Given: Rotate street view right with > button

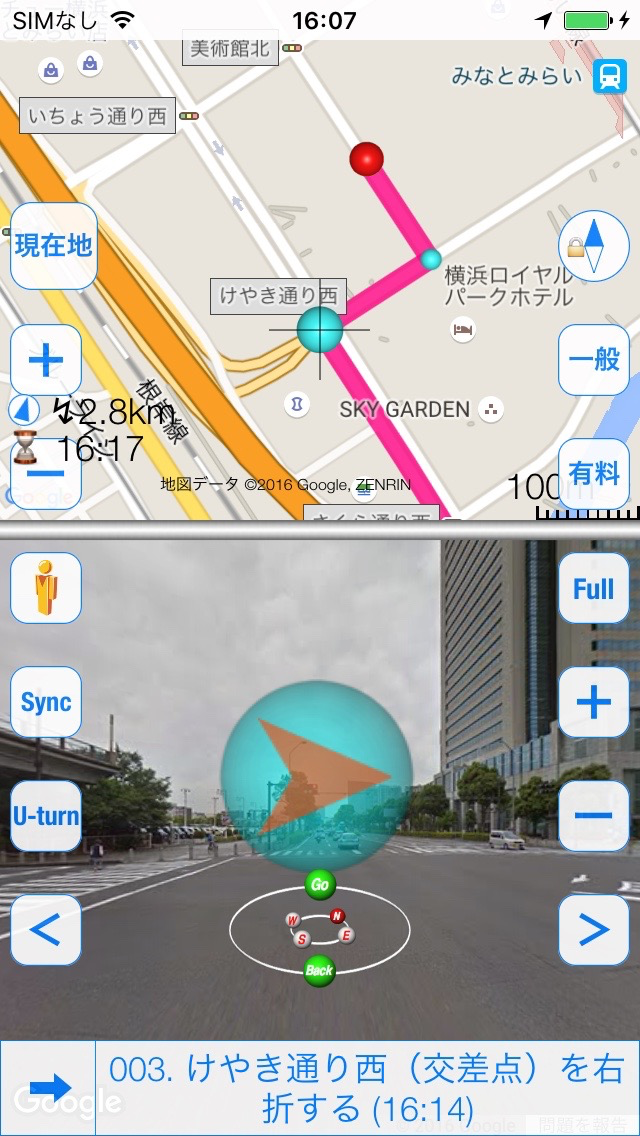Looking at the screenshot, I should [594, 930].
